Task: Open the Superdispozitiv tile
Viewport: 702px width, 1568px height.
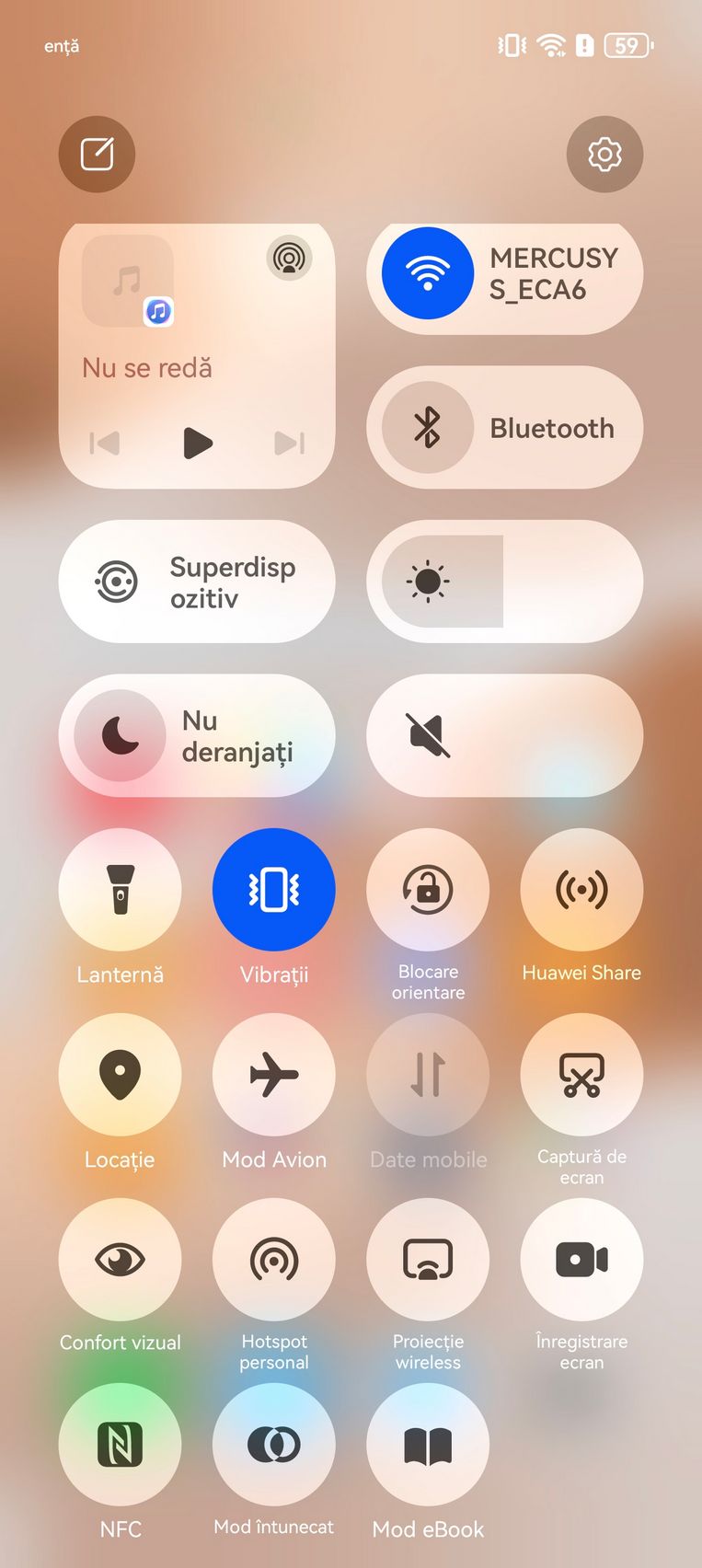Action: [197, 582]
